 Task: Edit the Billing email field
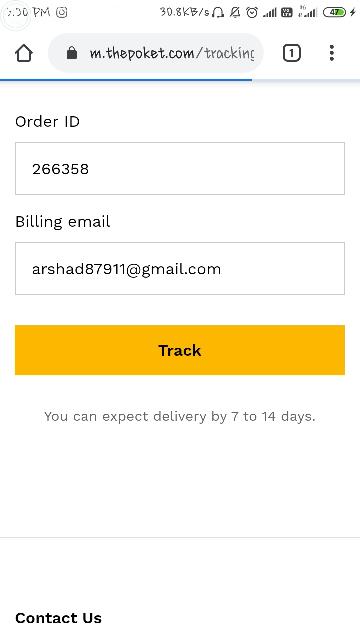coord(180,268)
